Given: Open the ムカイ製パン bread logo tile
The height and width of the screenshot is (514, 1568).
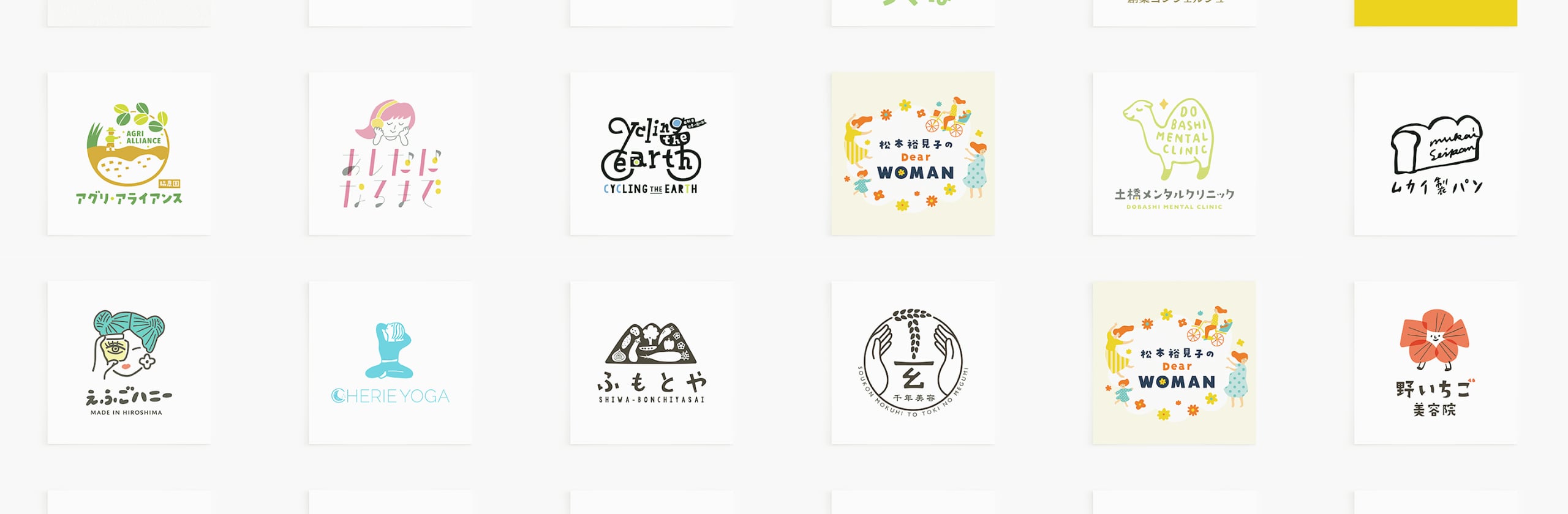Looking at the screenshot, I should (1435, 154).
